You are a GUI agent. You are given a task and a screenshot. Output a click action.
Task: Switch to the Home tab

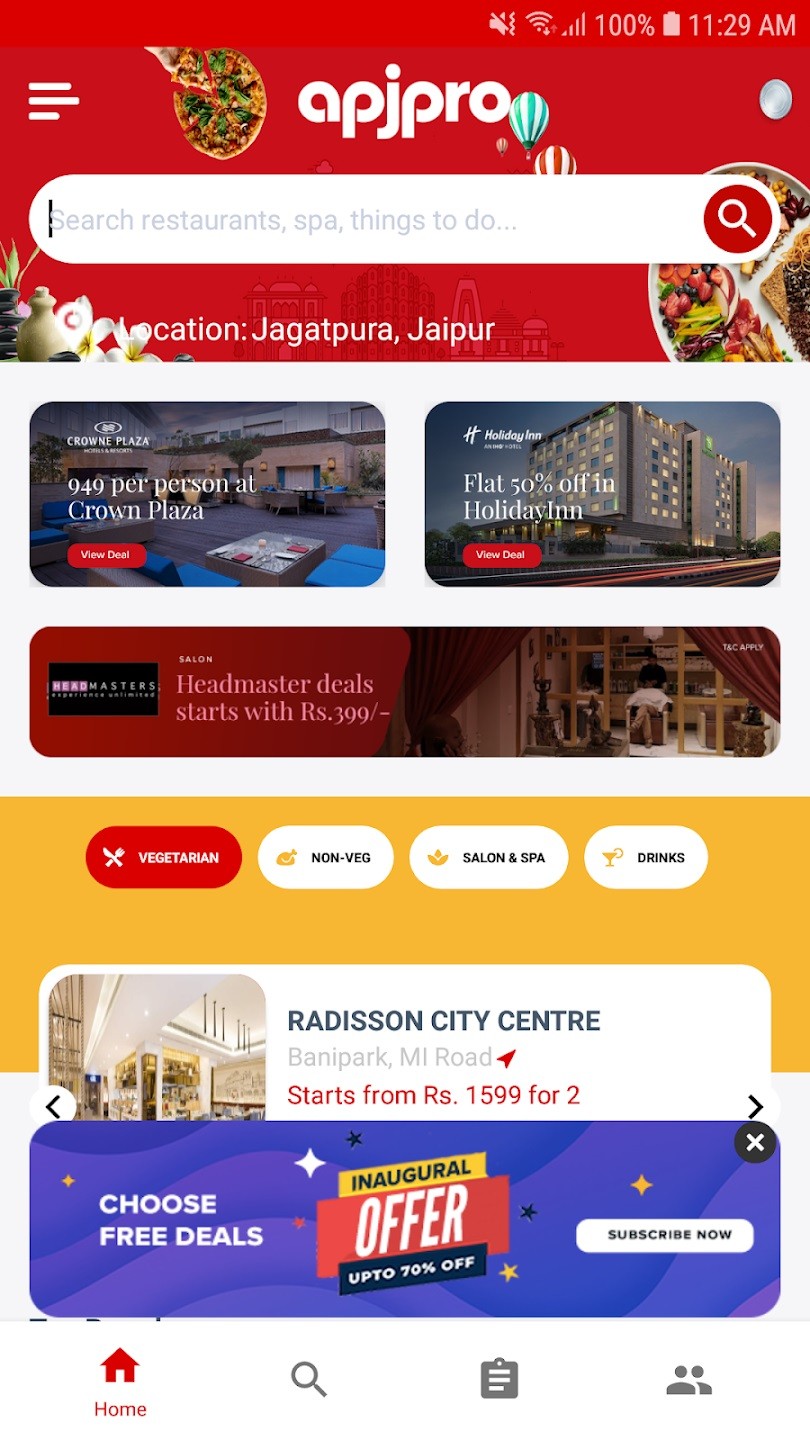click(x=120, y=1382)
